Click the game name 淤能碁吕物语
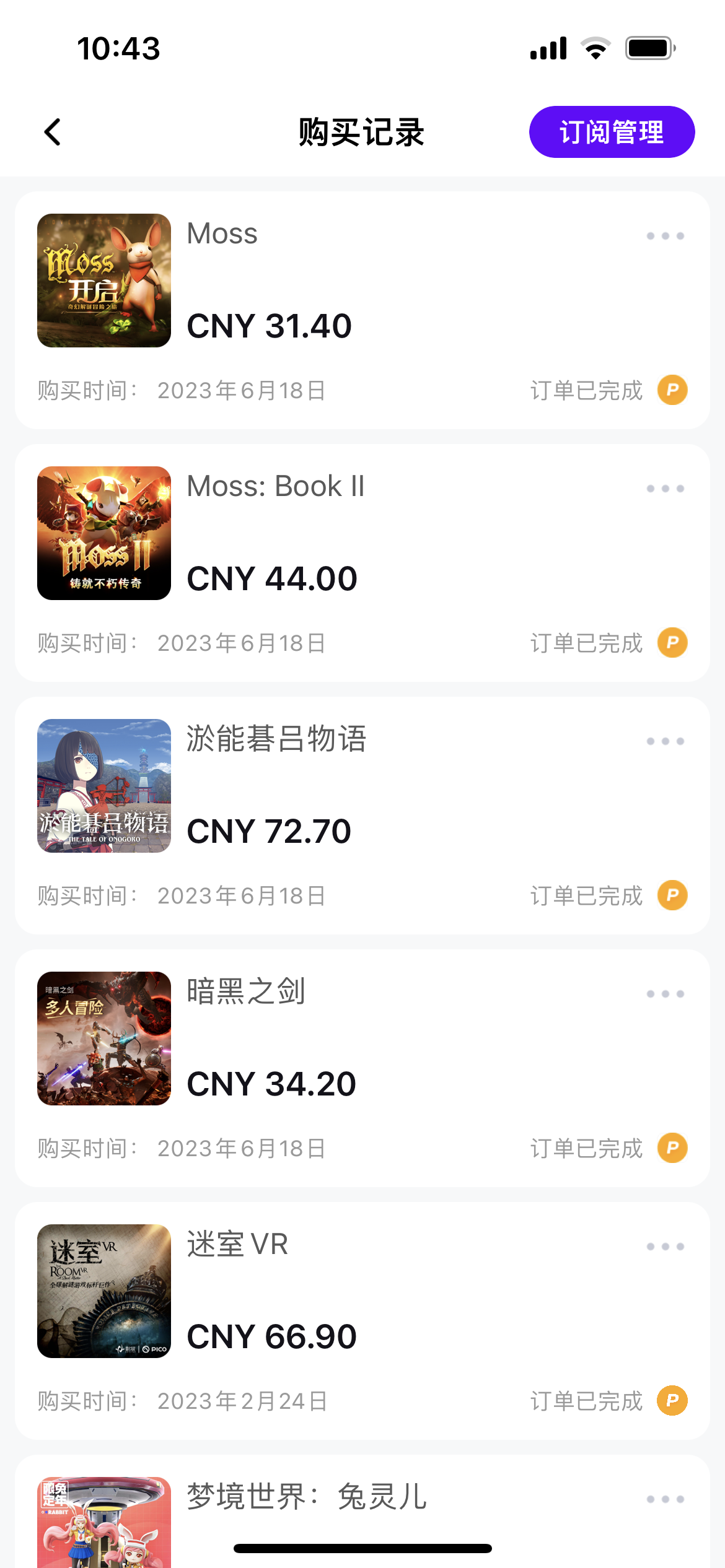Viewport: 725px width, 1568px height. click(x=277, y=739)
